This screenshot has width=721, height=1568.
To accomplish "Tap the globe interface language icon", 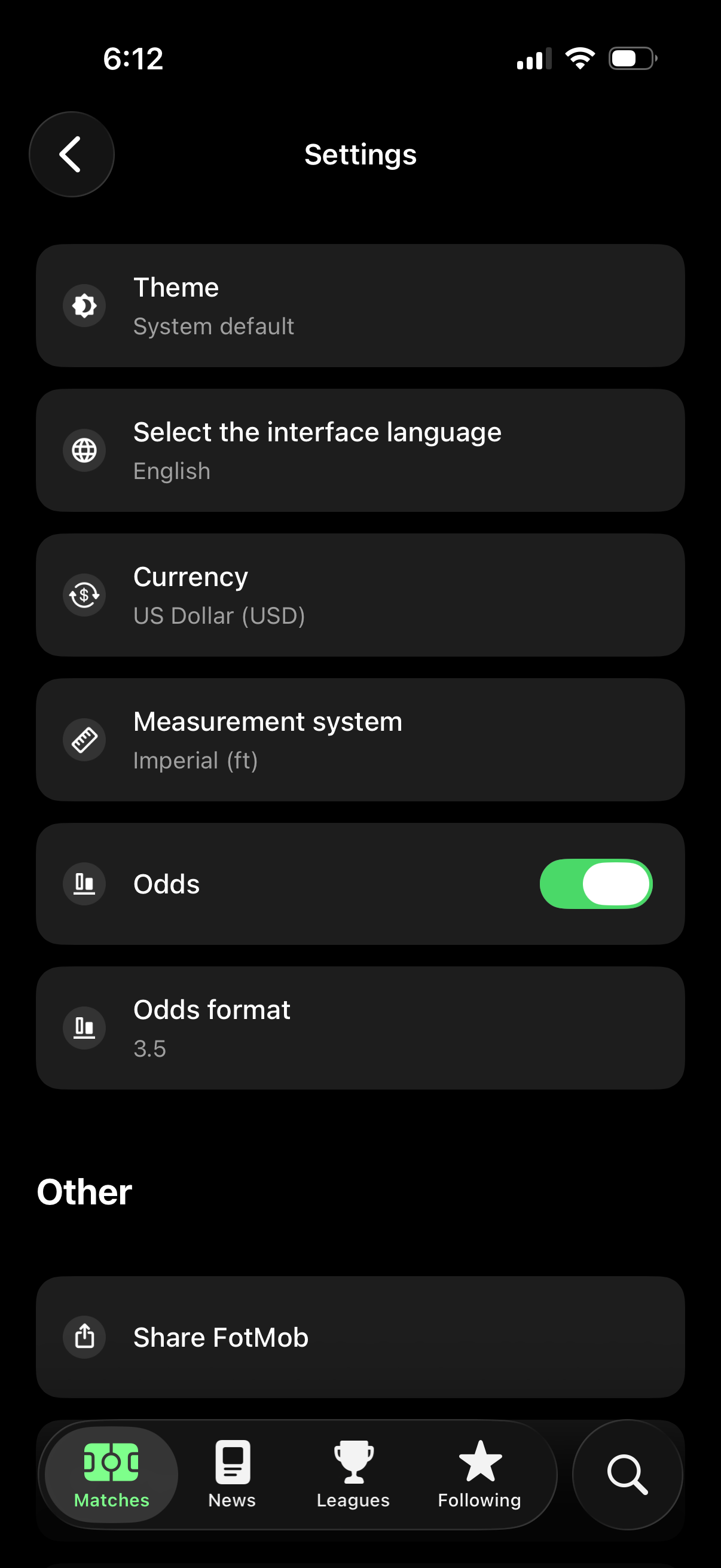I will (84, 450).
